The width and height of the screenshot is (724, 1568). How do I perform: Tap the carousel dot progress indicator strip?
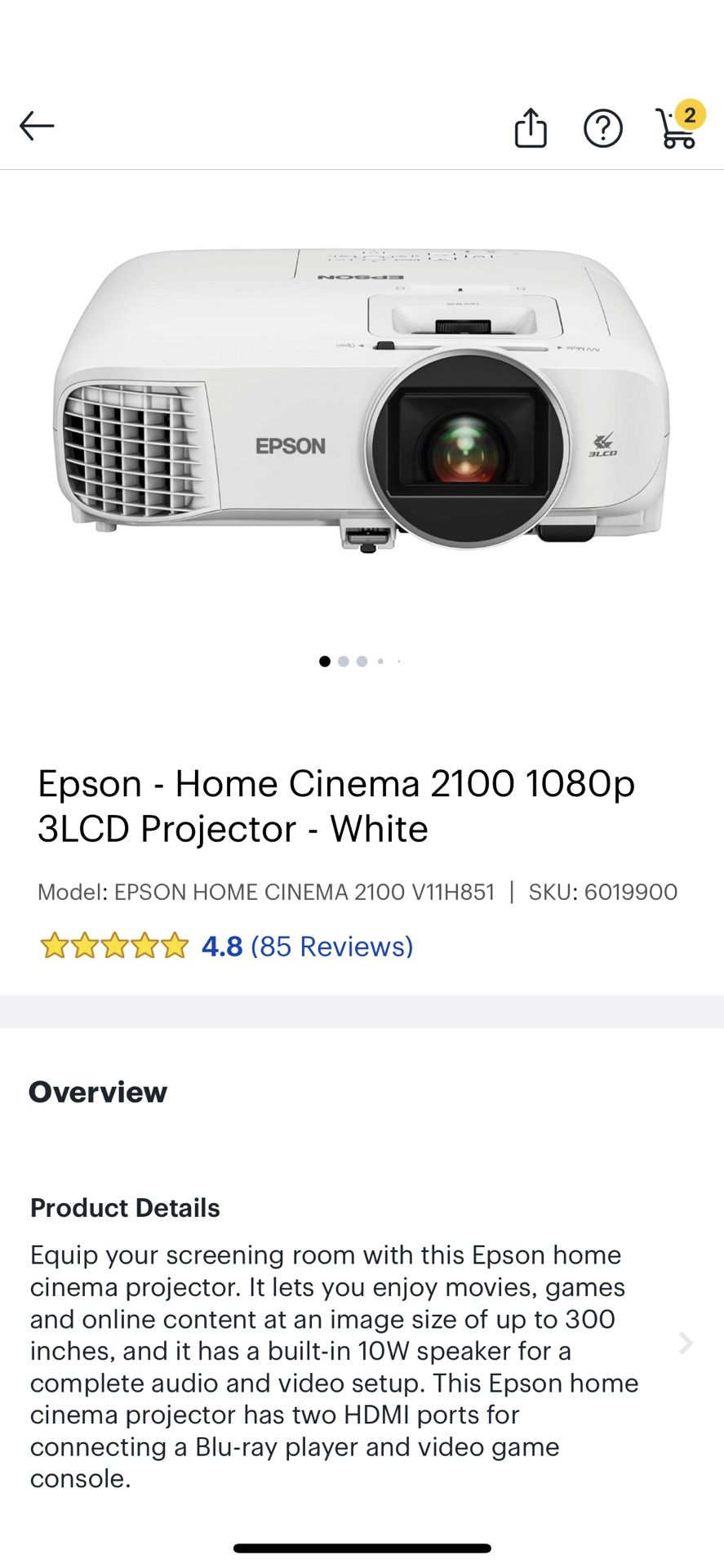pyautogui.click(x=362, y=661)
